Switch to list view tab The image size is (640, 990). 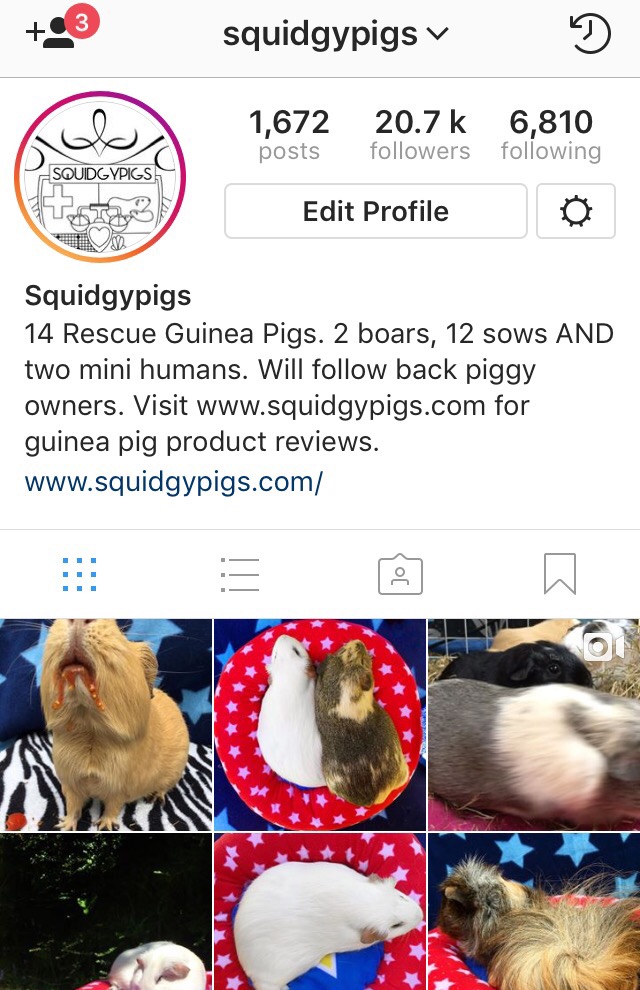pos(240,574)
